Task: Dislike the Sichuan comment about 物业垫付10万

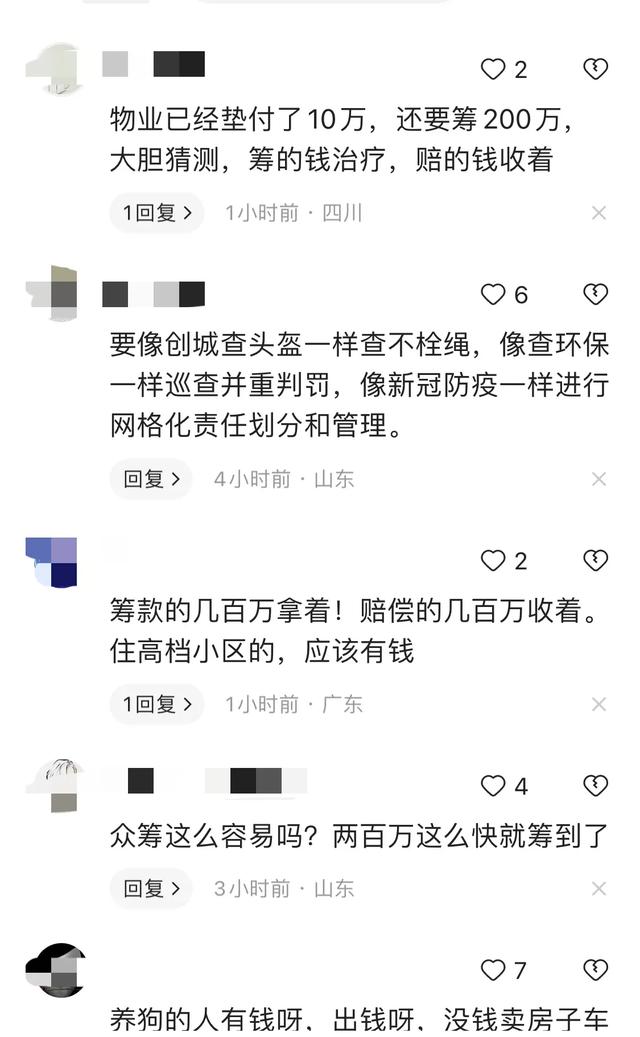Action: click(x=595, y=69)
